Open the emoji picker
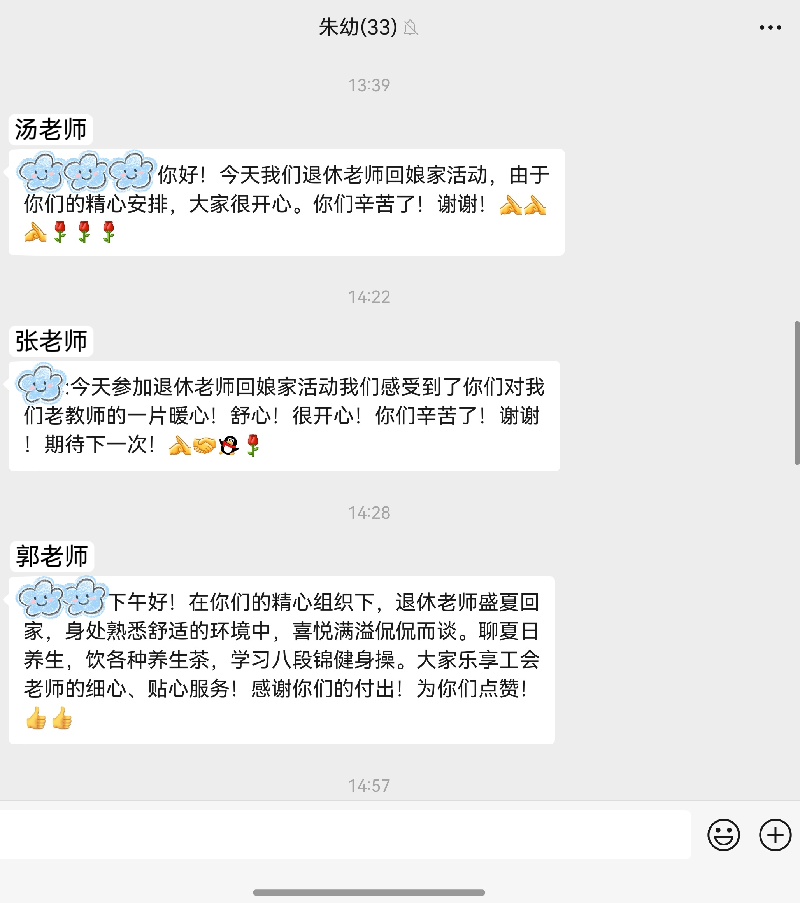800x903 pixels. [x=723, y=835]
